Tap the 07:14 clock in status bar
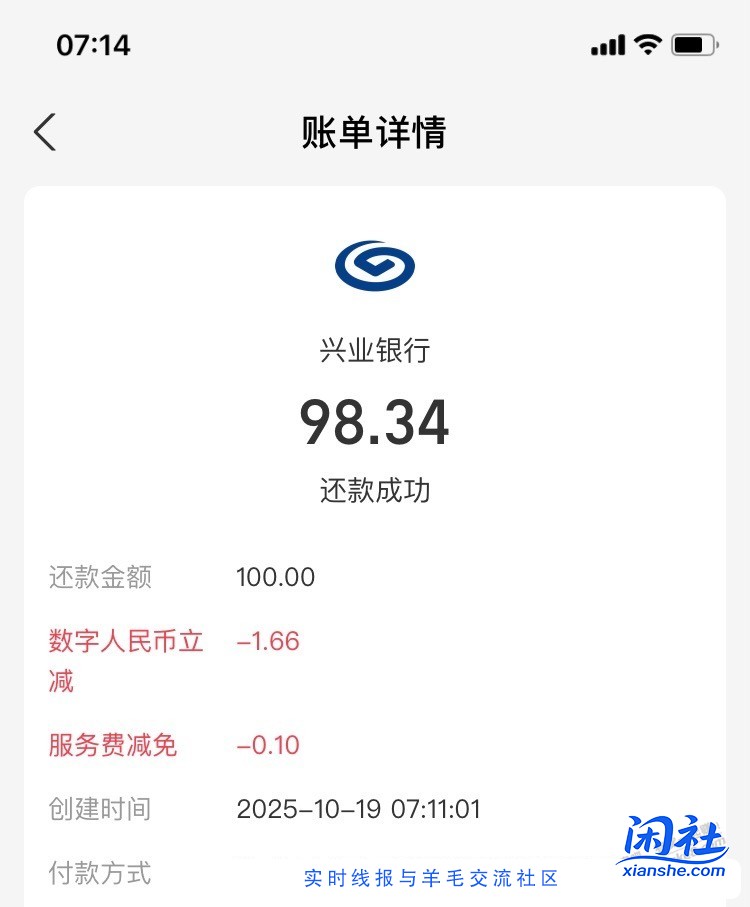The image size is (750, 907). [95, 46]
